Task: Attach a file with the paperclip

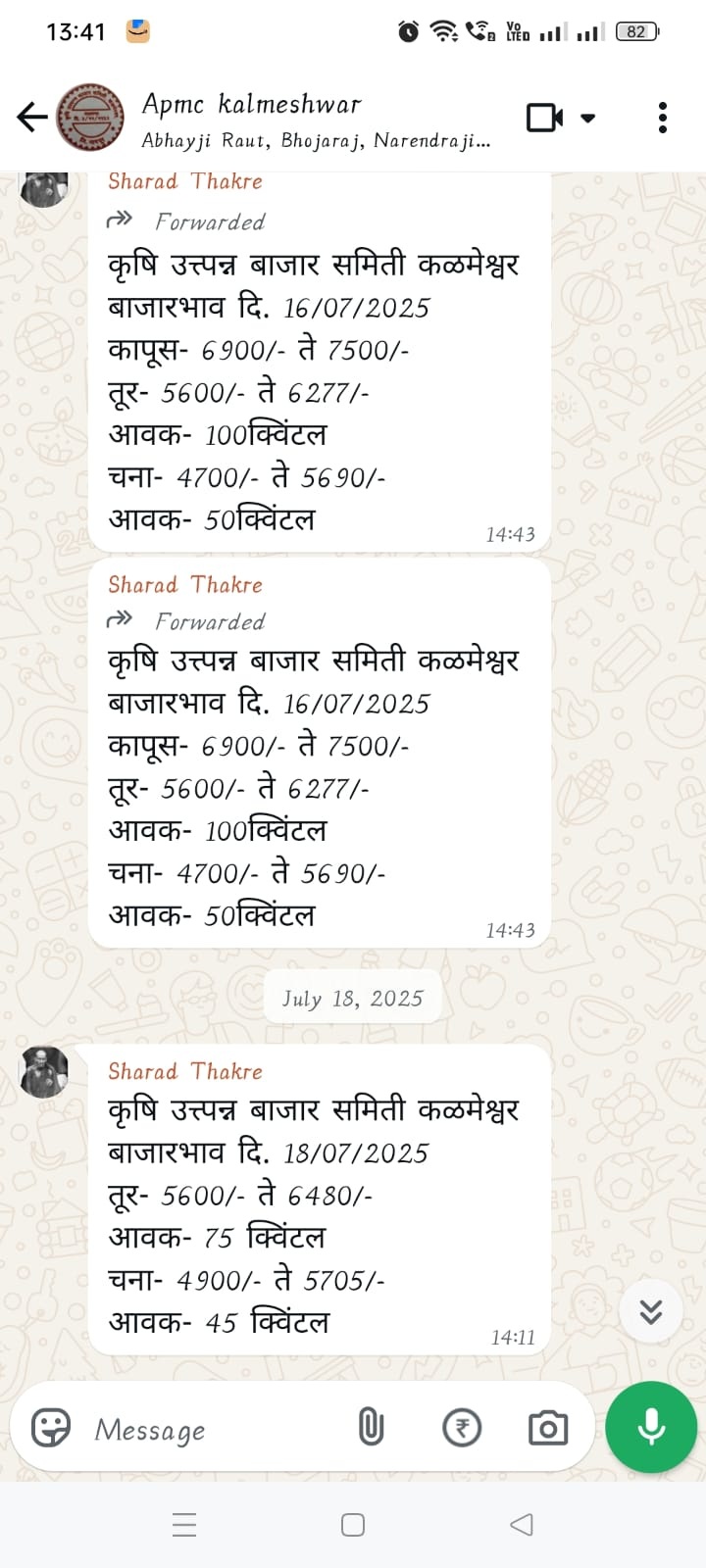Action: coord(371,1428)
